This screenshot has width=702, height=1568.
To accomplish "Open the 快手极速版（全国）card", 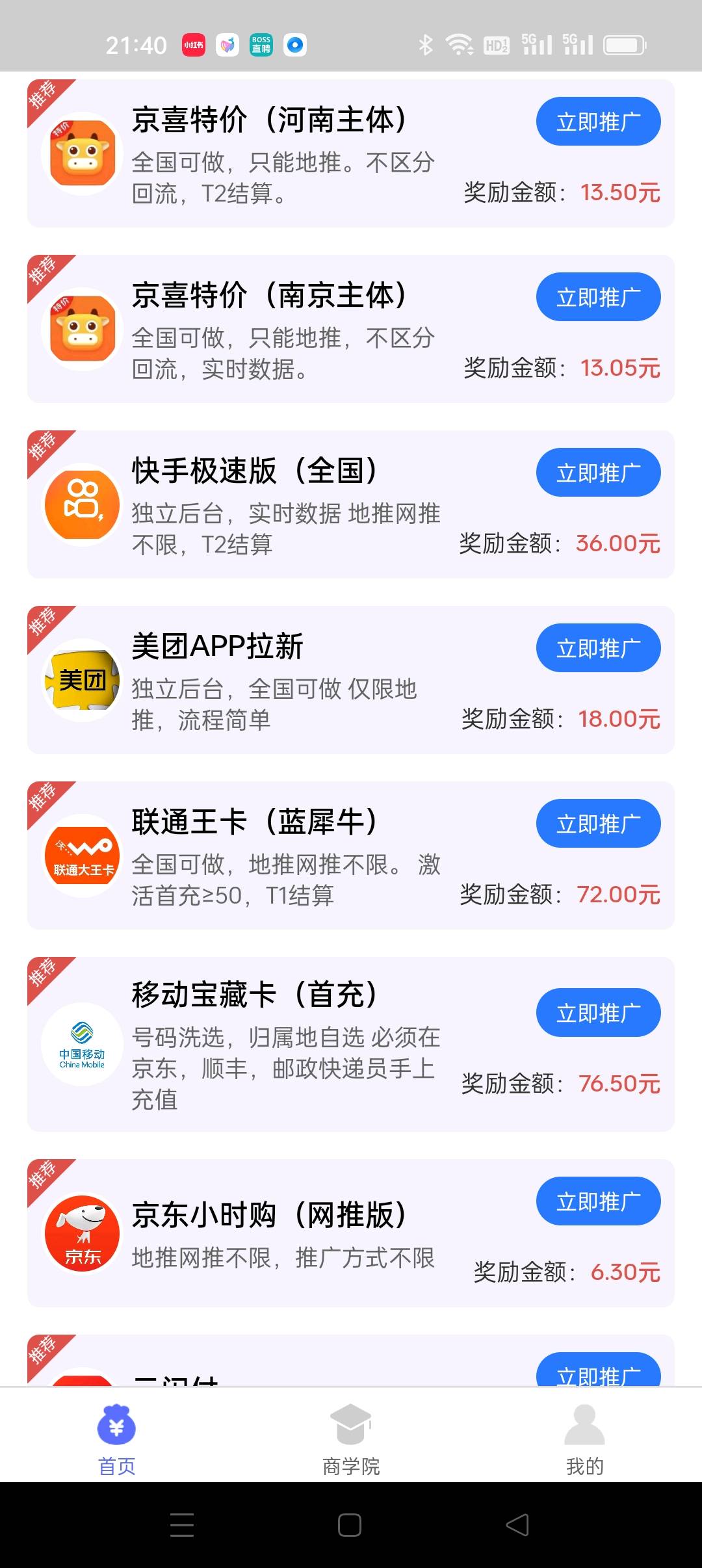I will 351,504.
